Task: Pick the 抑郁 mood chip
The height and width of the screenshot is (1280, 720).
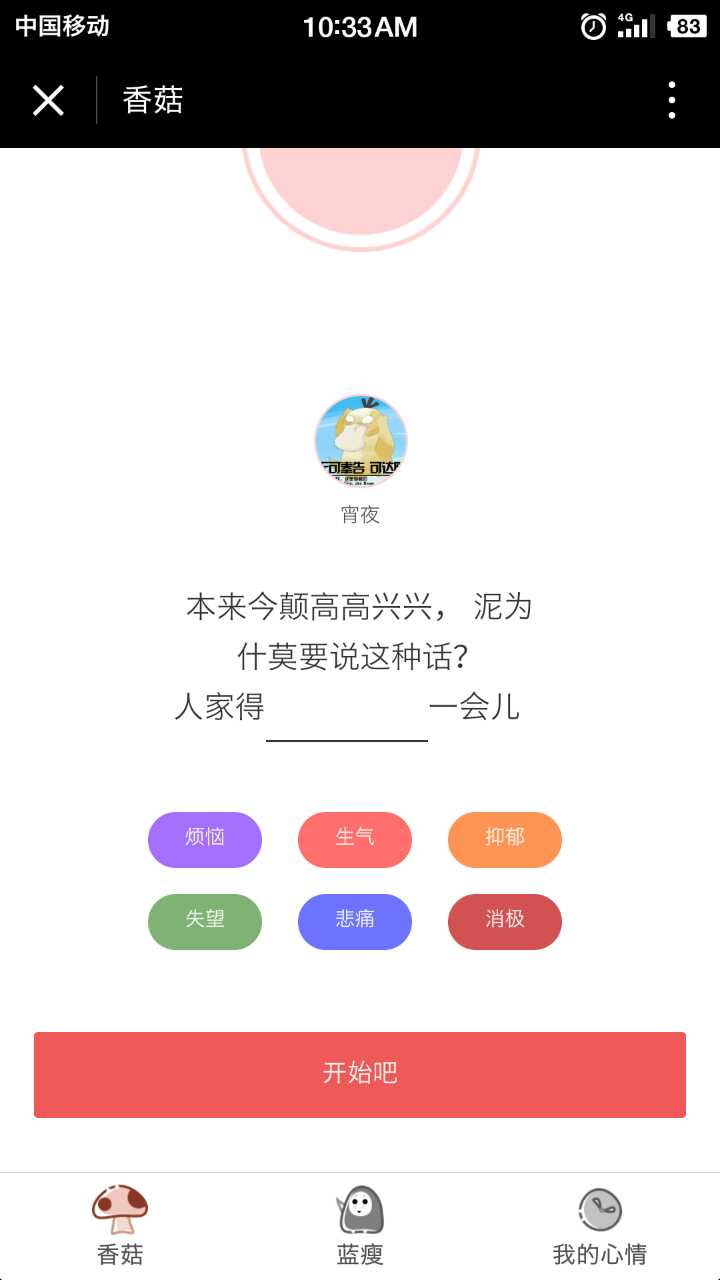Action: click(x=505, y=839)
